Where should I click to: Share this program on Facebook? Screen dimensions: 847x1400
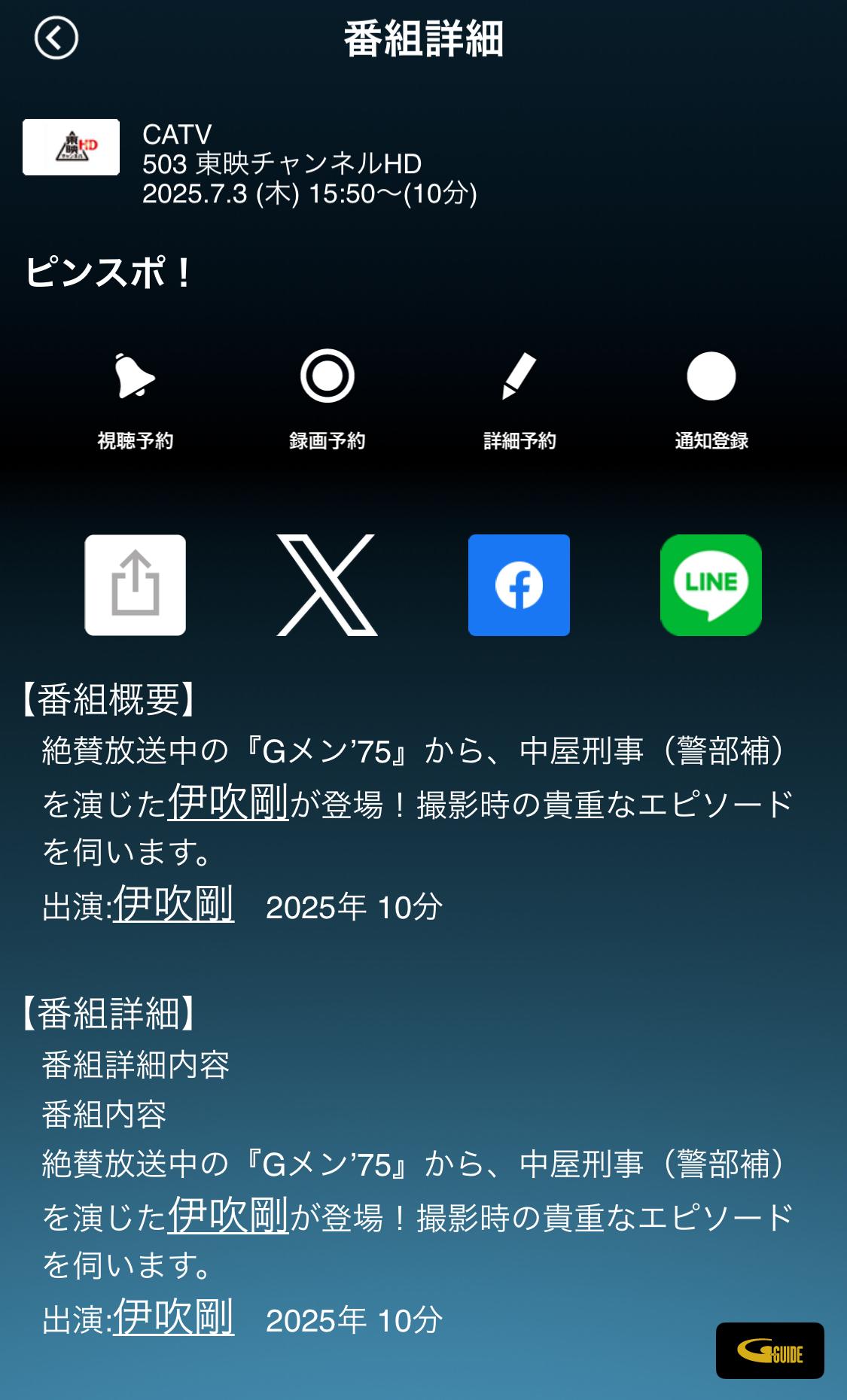[x=519, y=585]
